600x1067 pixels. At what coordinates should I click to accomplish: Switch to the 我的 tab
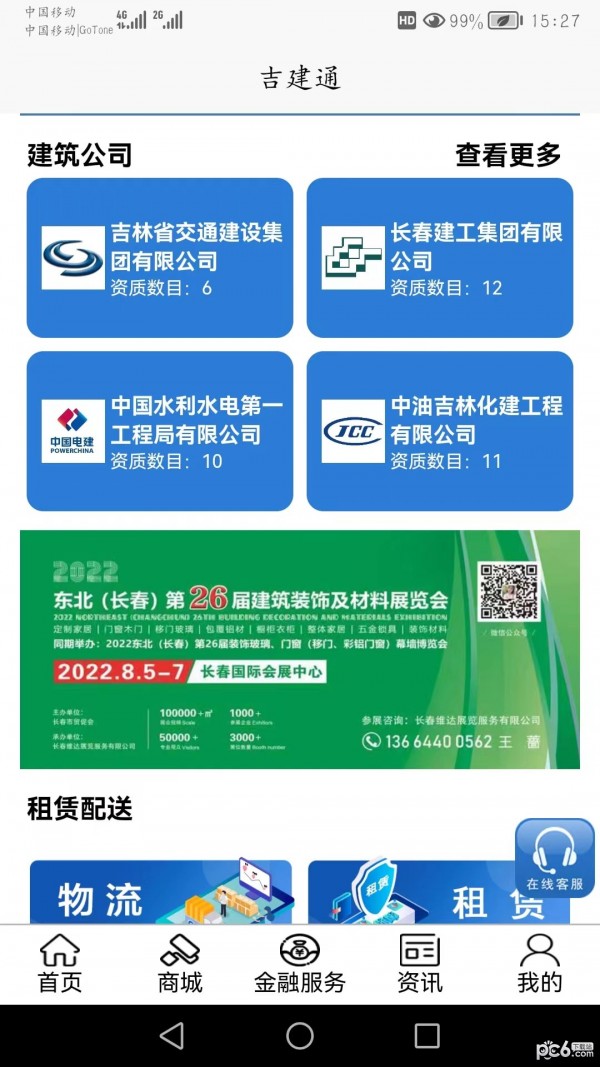pyautogui.click(x=540, y=964)
